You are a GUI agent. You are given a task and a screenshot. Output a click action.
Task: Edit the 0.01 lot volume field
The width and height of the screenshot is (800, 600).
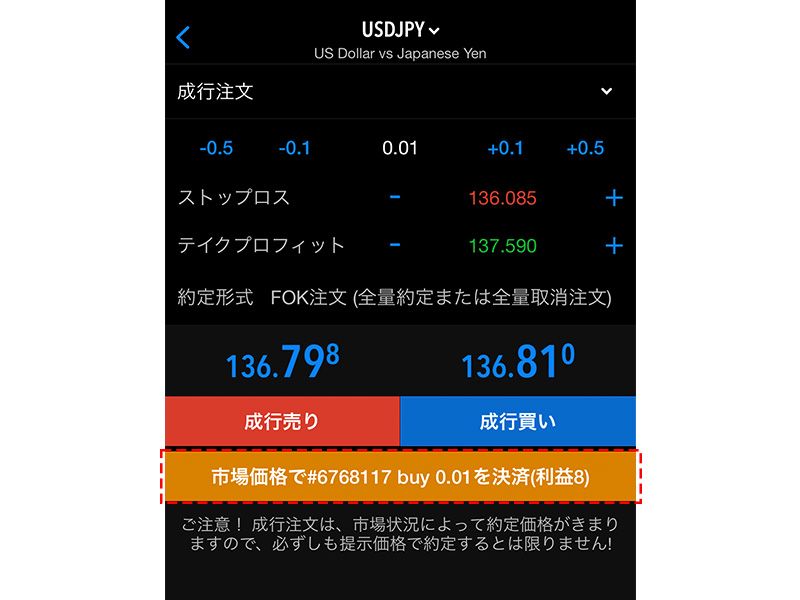tap(400, 148)
